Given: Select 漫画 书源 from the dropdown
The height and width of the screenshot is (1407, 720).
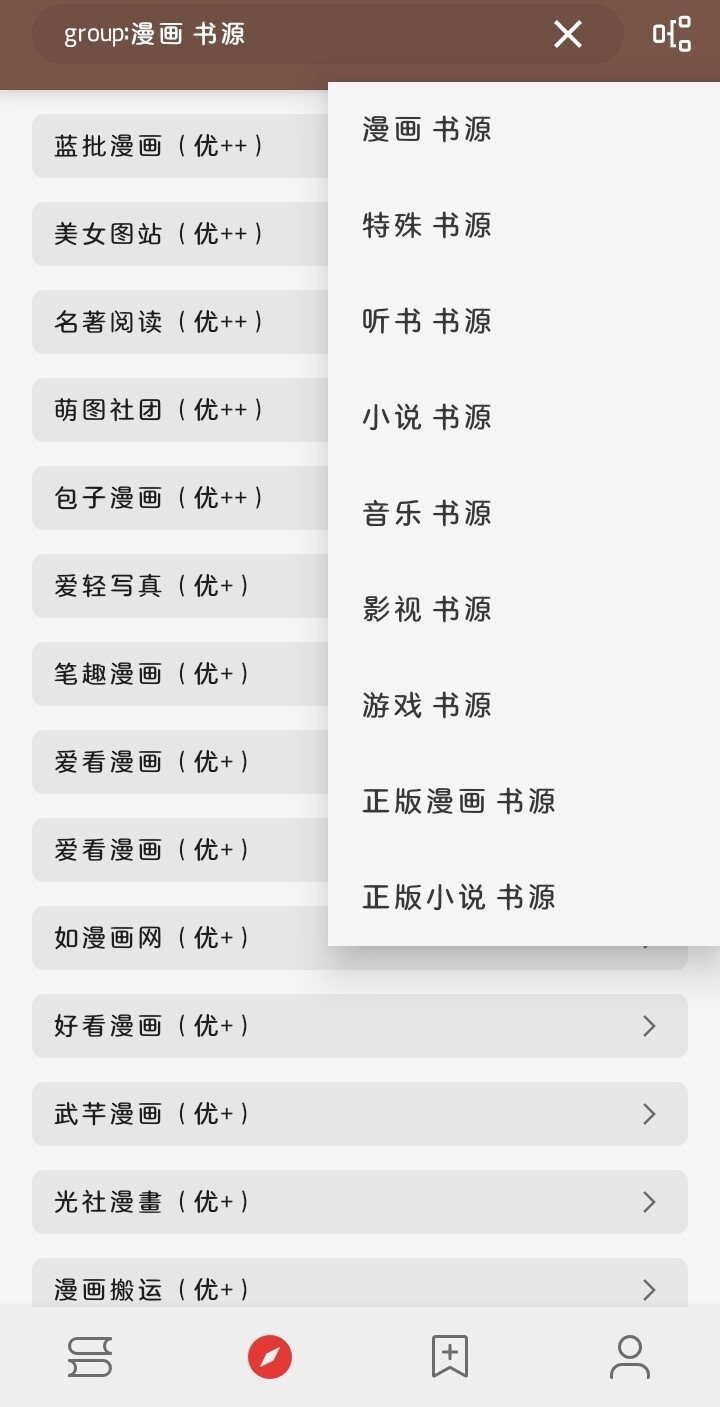Looking at the screenshot, I should pyautogui.click(x=427, y=130).
